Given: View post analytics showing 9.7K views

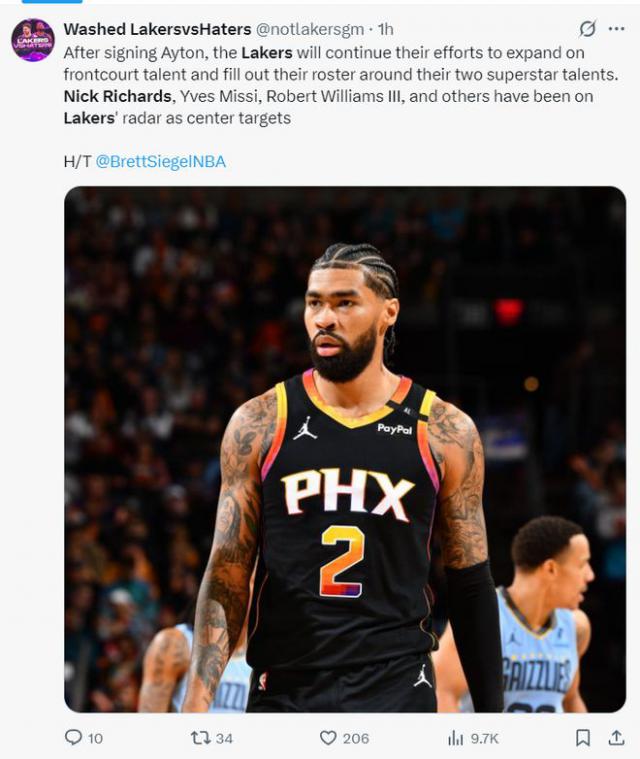Looking at the screenshot, I should [456, 738].
